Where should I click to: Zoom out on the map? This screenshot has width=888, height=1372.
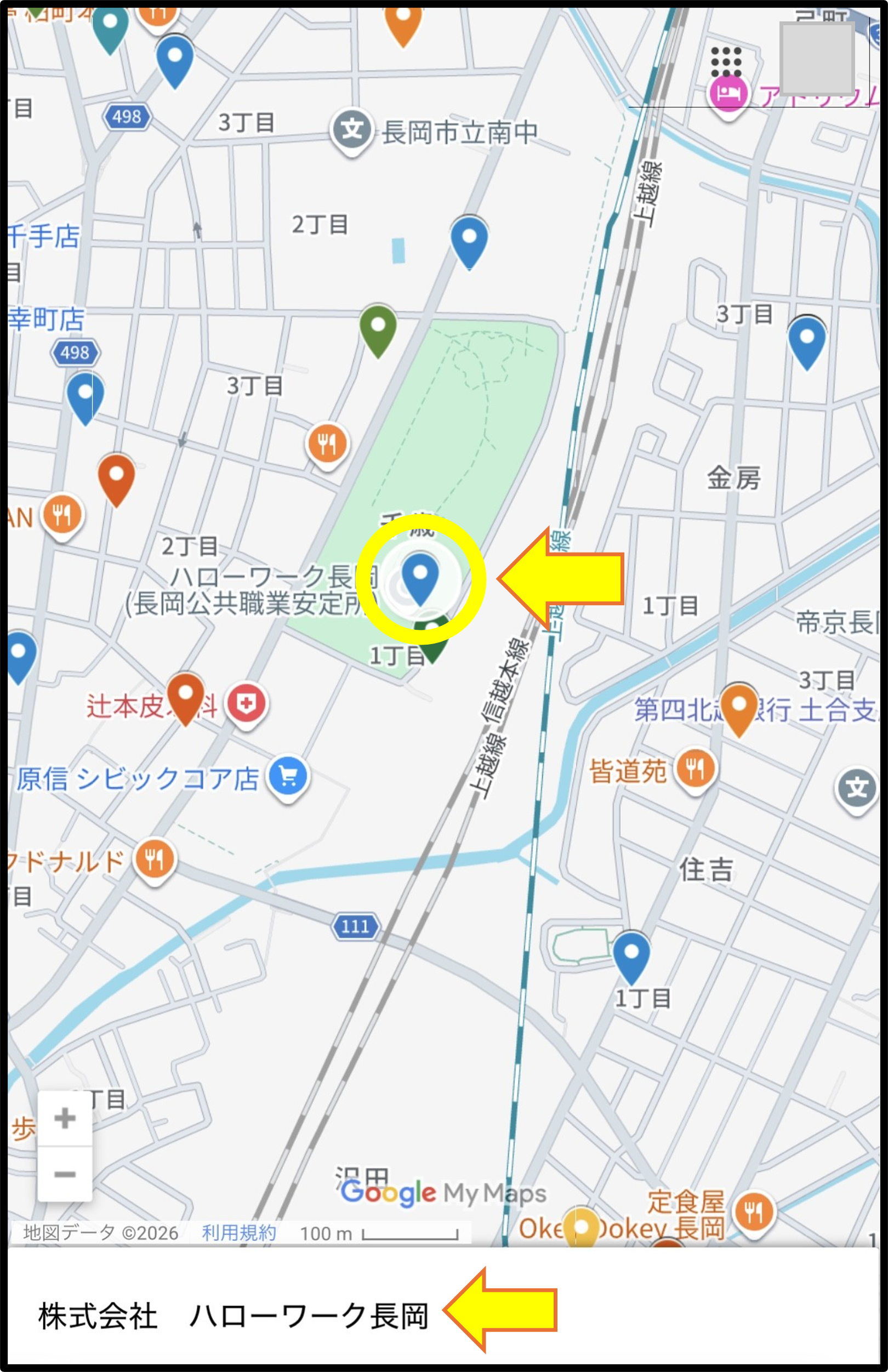point(65,1174)
